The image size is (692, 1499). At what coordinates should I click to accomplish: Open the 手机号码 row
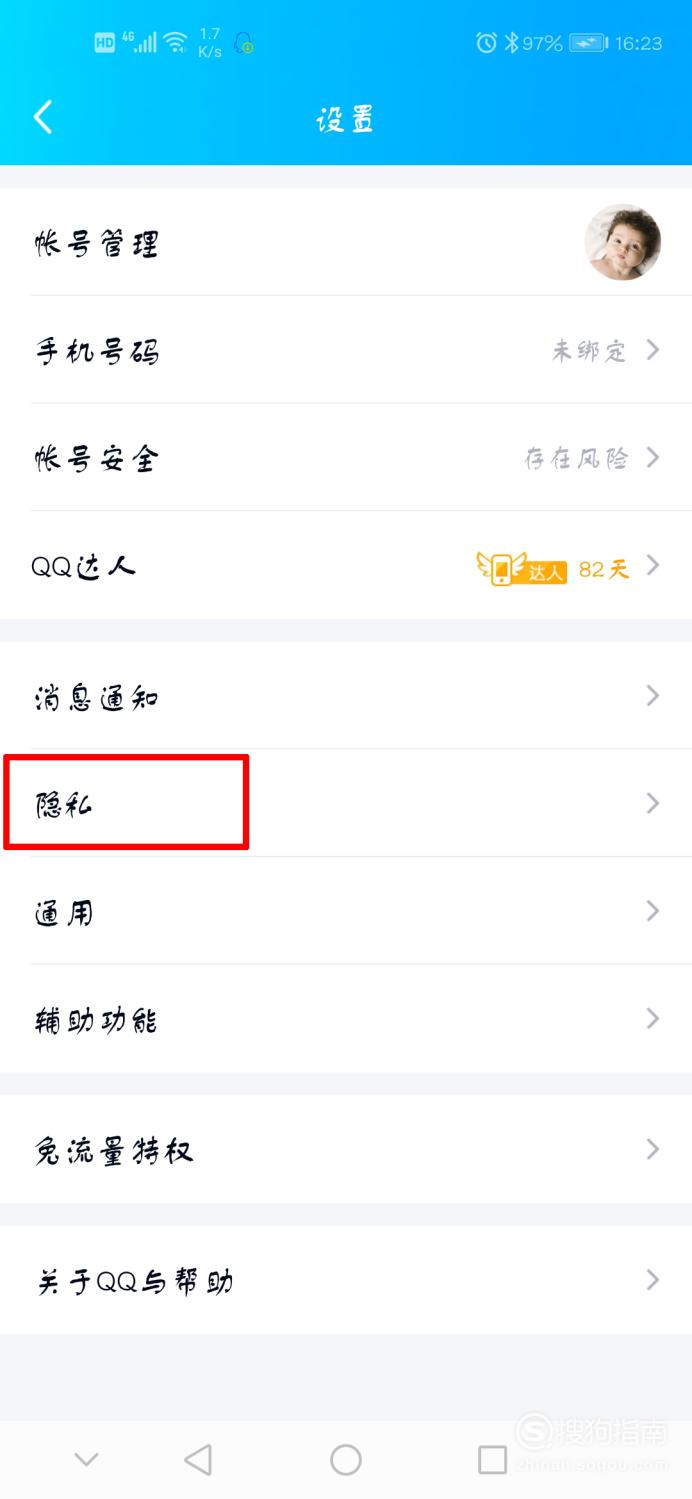[346, 350]
